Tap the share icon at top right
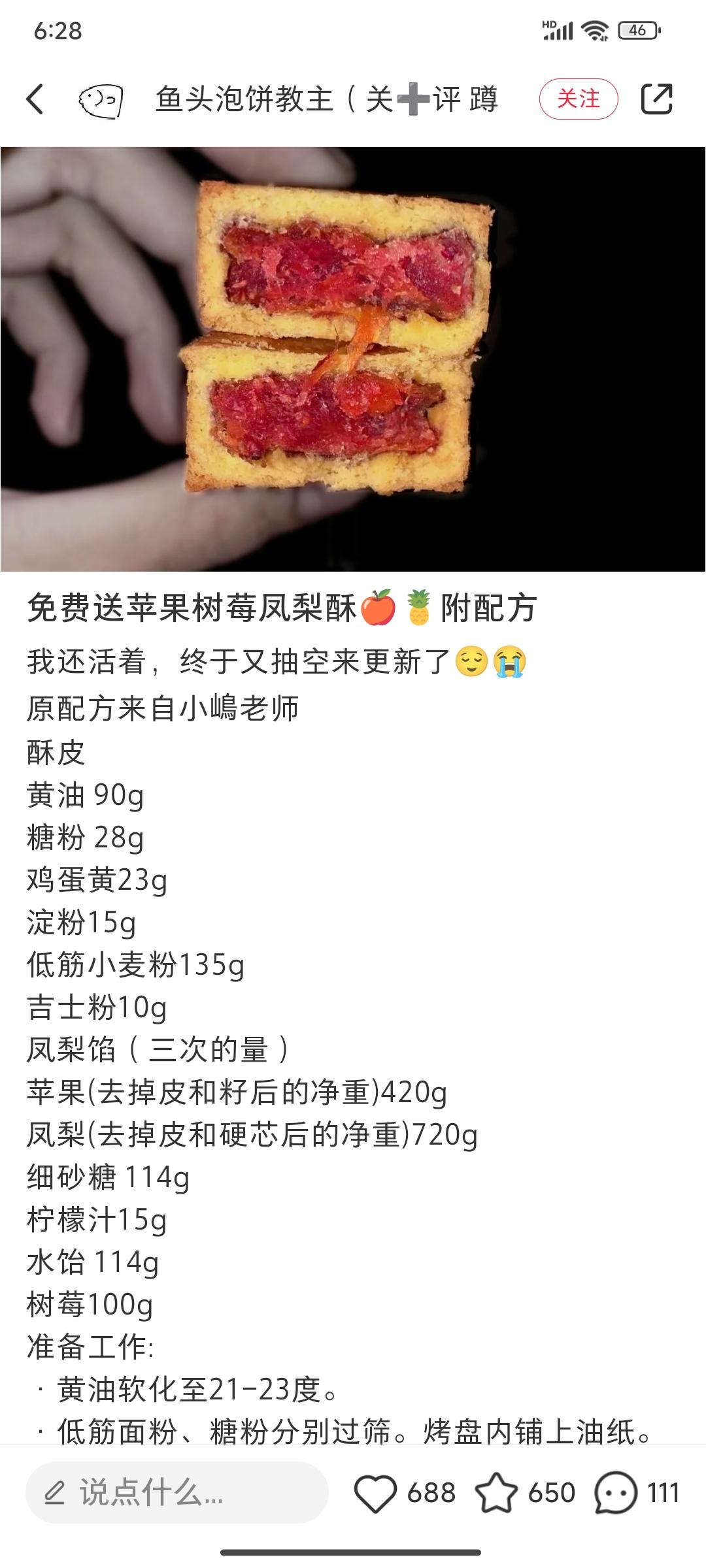Screen dimensions: 706x1568 [x=658, y=99]
